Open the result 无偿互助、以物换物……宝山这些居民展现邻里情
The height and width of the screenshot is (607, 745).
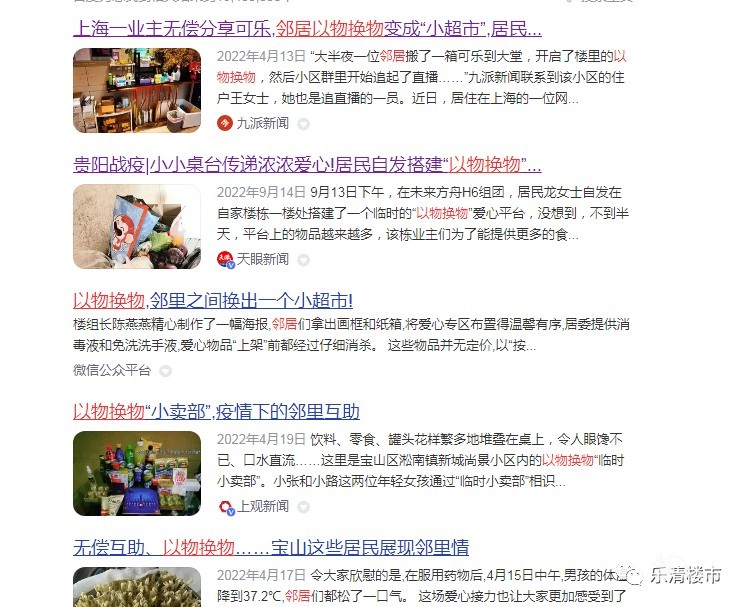click(x=271, y=548)
